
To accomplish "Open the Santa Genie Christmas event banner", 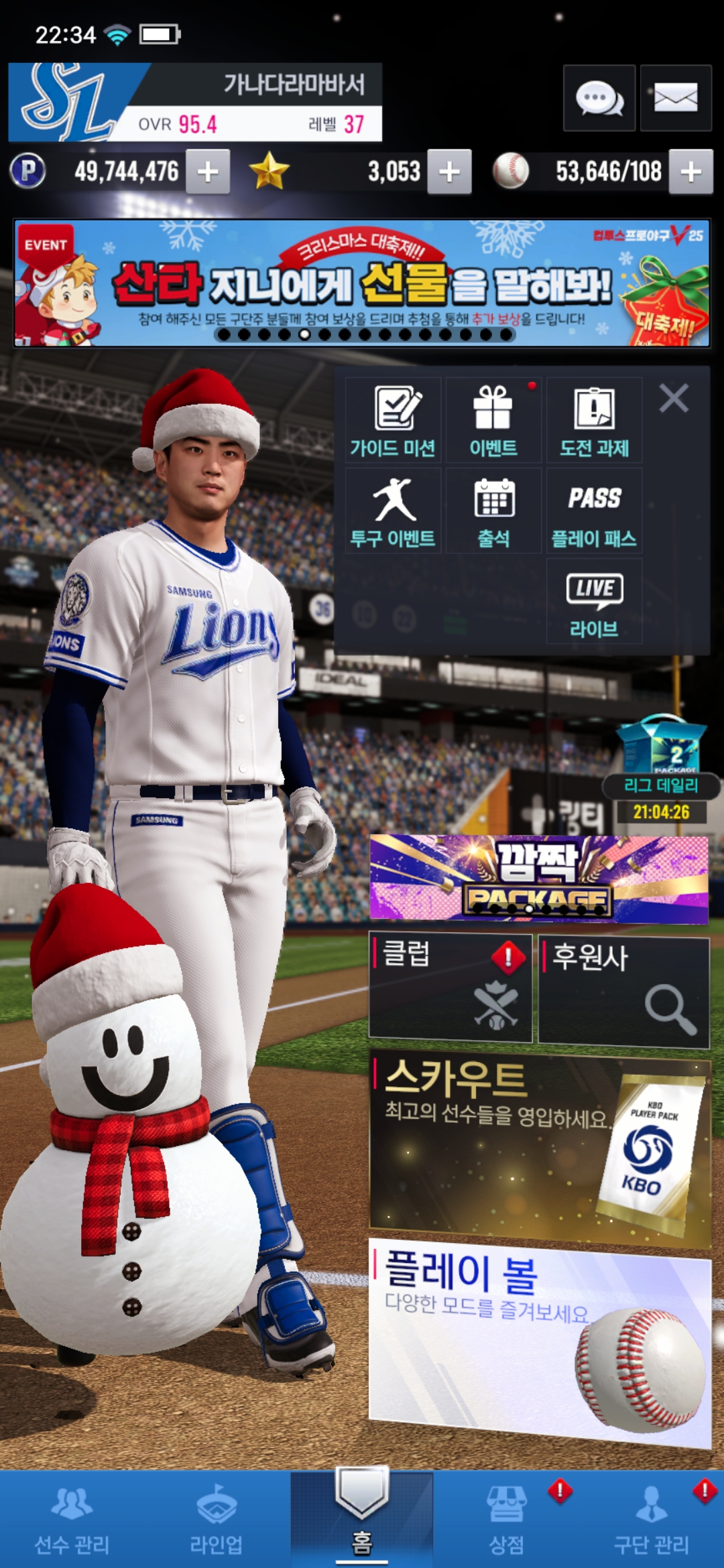I will tap(362, 283).
